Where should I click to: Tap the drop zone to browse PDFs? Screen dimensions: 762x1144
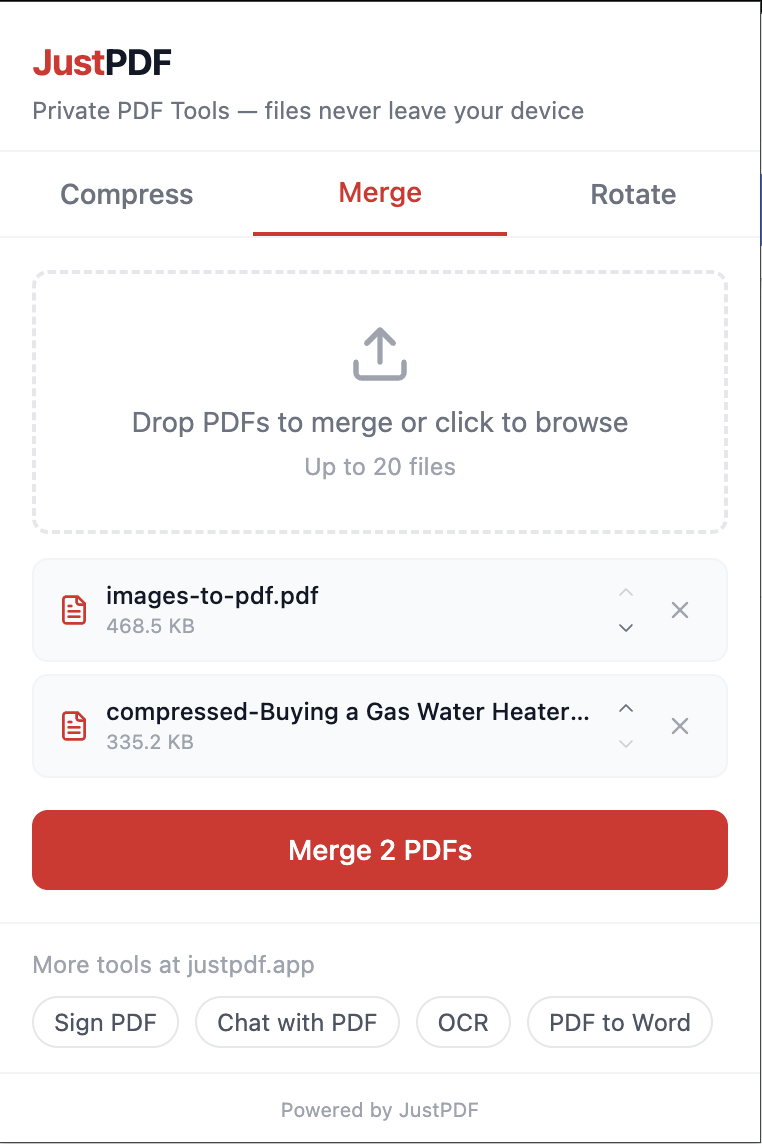pyautogui.click(x=380, y=401)
